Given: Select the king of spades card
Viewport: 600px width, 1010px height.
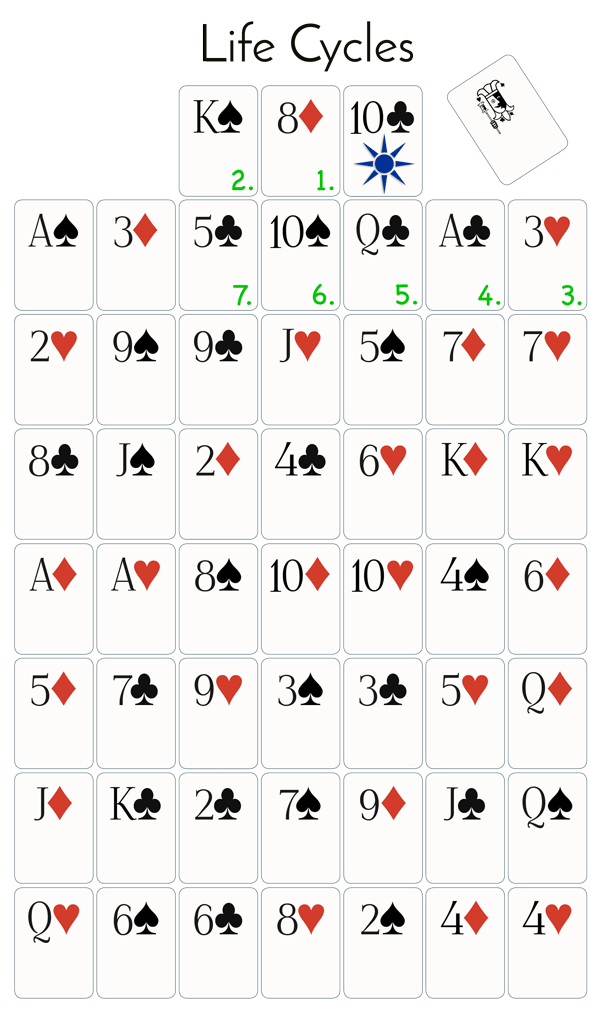Looking at the screenshot, I should [218, 141].
